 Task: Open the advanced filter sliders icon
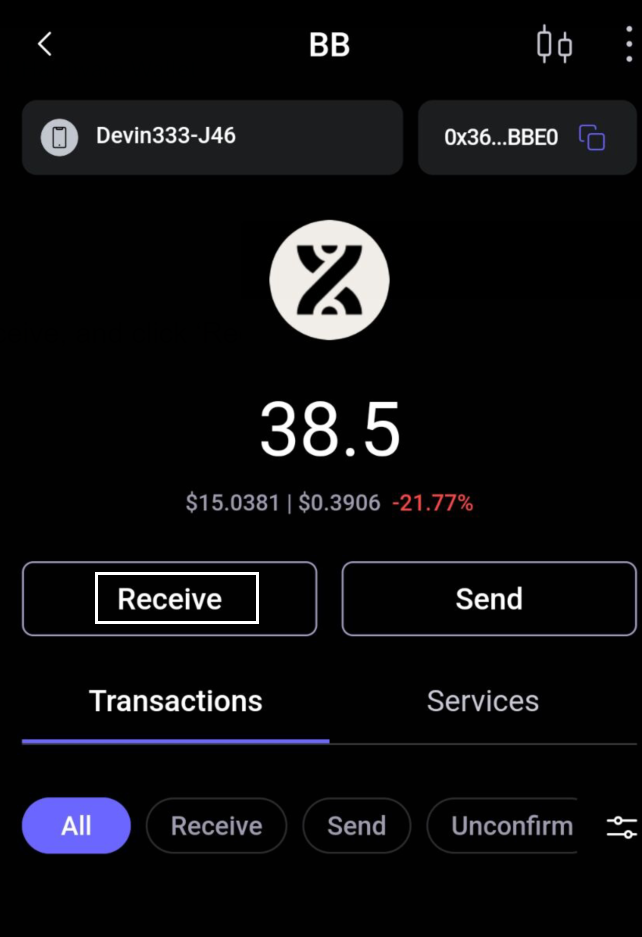tap(621, 827)
